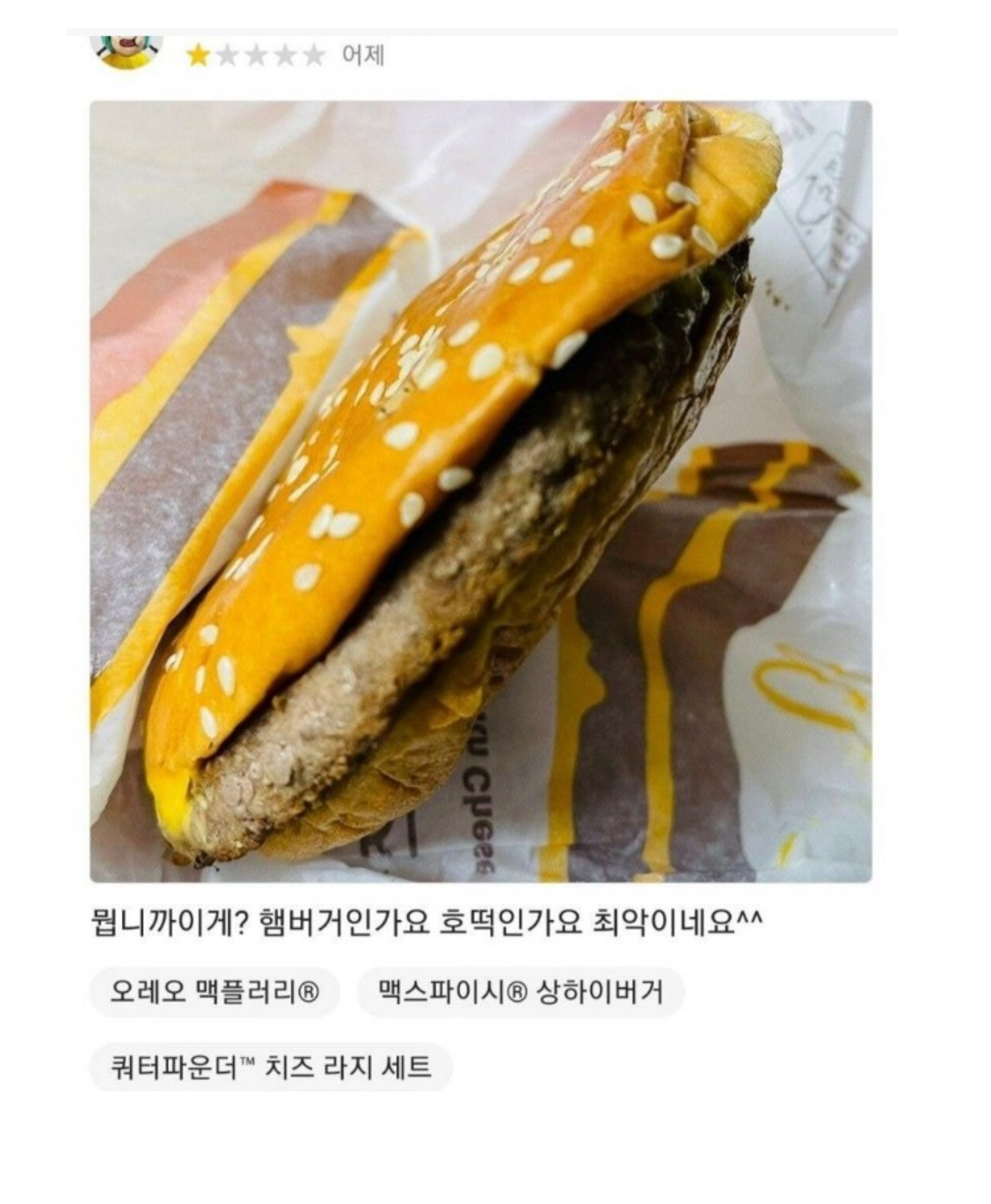Select the 맥스파이시 상하이버거 chip
The image size is (991, 1204).
click(x=520, y=992)
